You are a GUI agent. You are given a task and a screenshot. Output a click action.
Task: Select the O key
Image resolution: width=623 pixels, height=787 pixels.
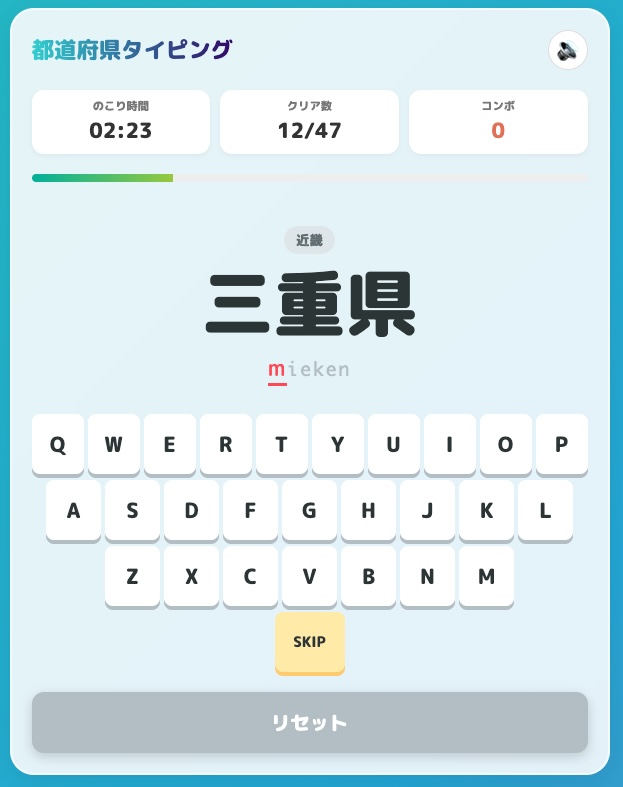click(505, 444)
